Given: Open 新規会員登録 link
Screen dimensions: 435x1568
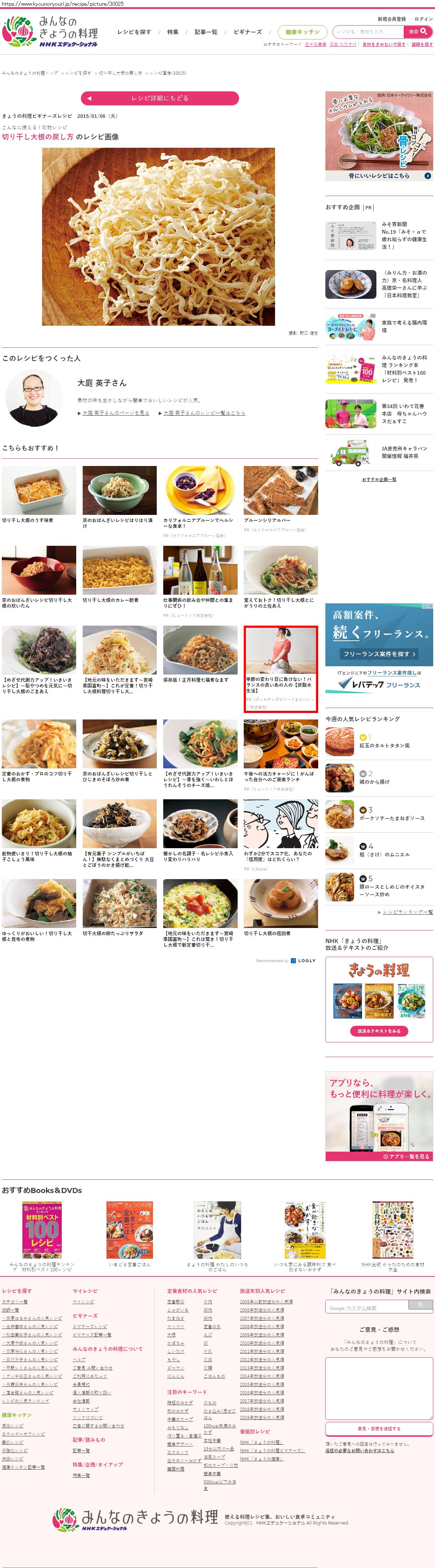Looking at the screenshot, I should [x=391, y=19].
